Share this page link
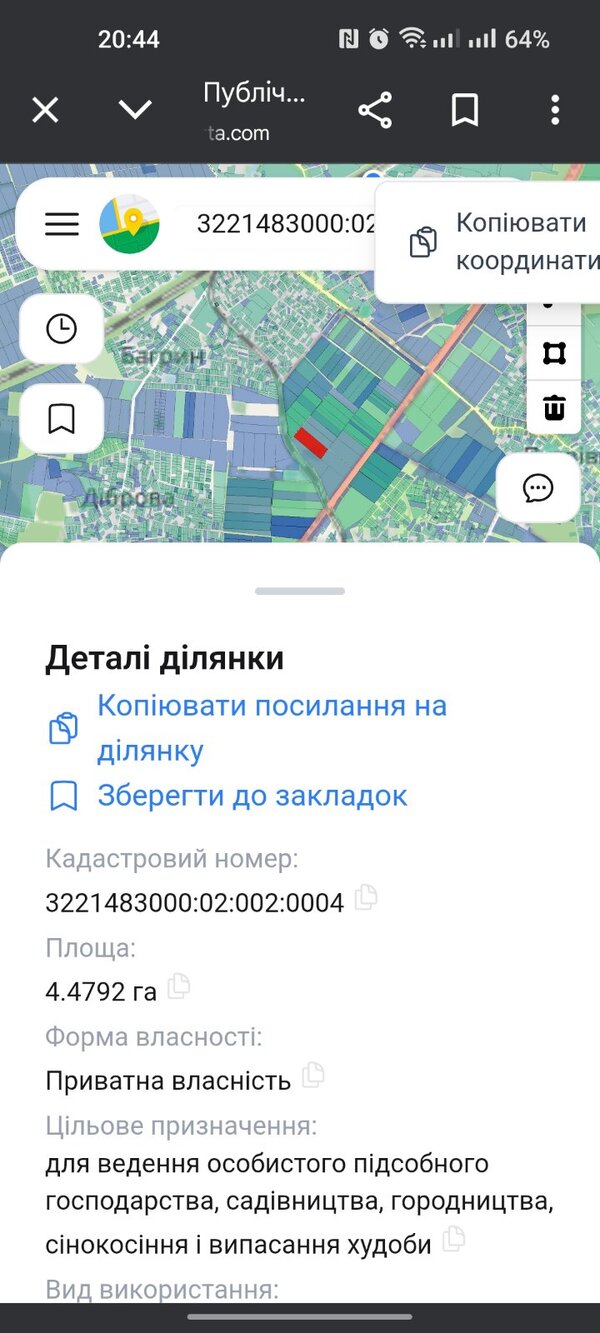 [375, 110]
